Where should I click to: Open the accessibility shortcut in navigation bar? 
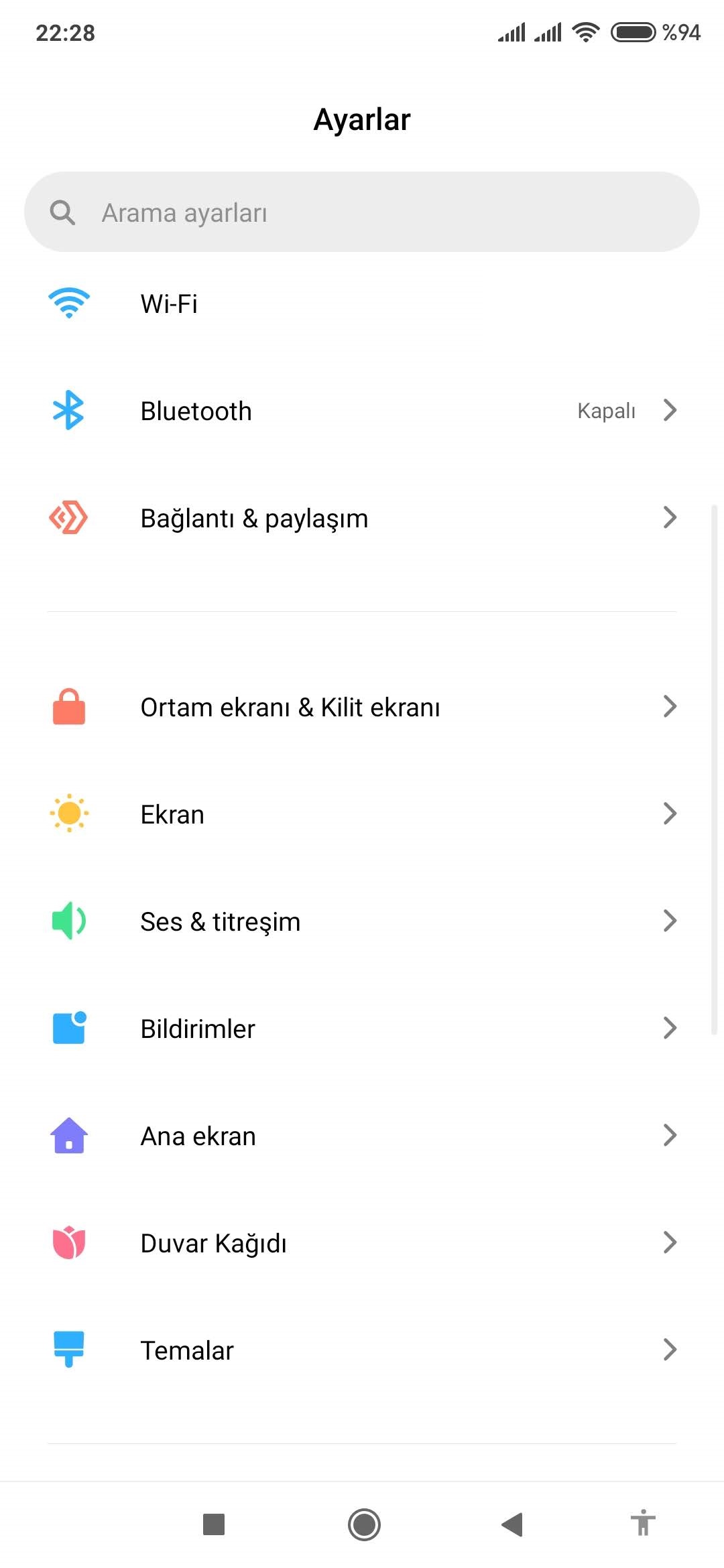coord(642,1523)
